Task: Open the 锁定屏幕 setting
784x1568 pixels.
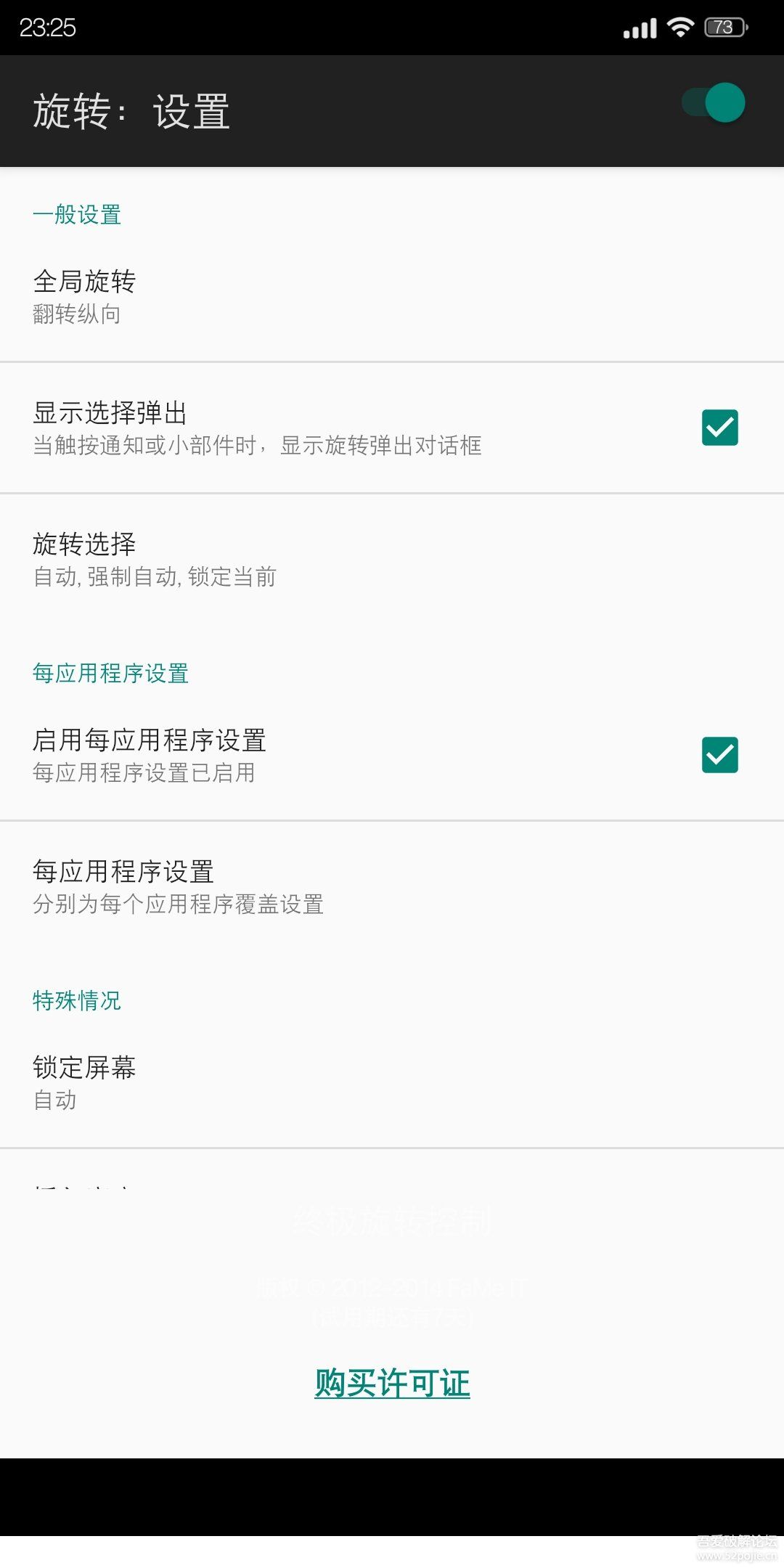Action: [x=392, y=1082]
